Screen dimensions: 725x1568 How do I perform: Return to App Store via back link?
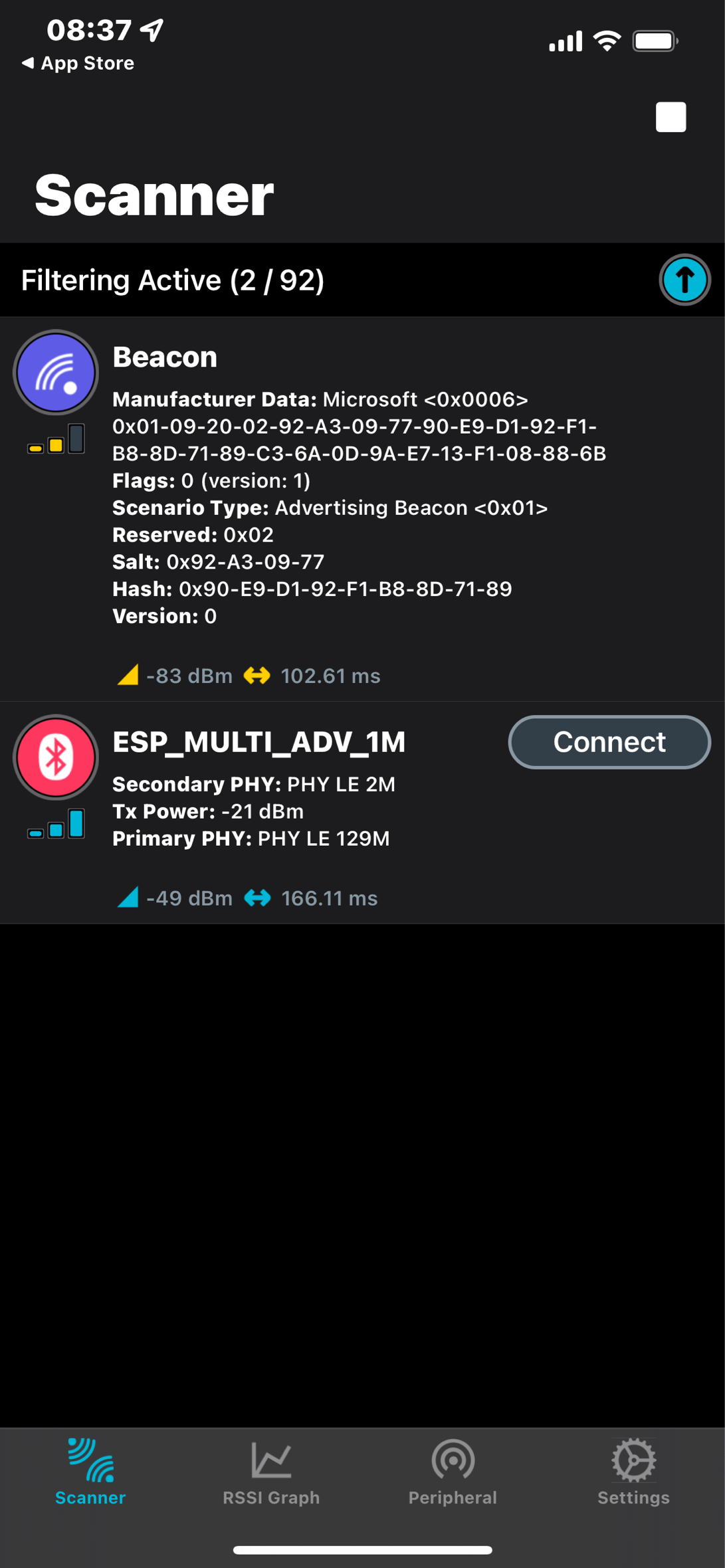tap(78, 63)
